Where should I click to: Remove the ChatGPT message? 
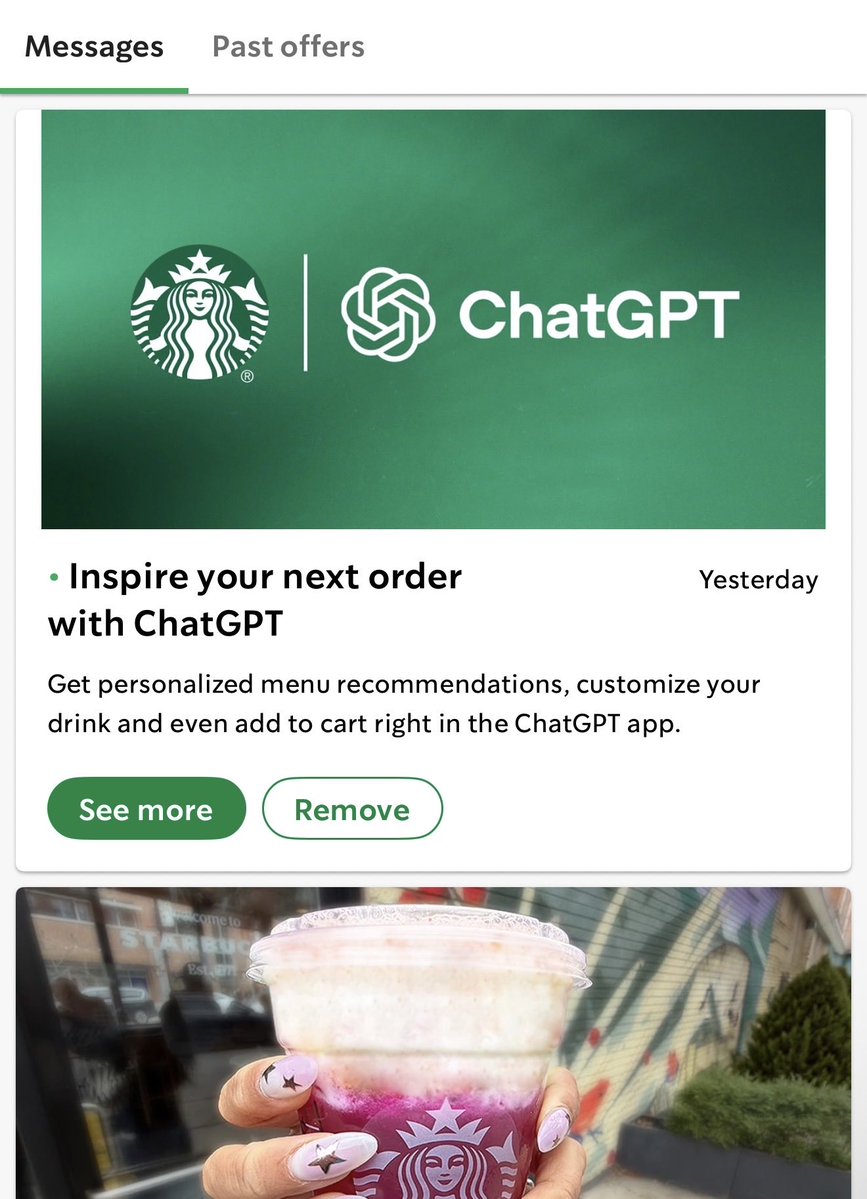pos(352,809)
